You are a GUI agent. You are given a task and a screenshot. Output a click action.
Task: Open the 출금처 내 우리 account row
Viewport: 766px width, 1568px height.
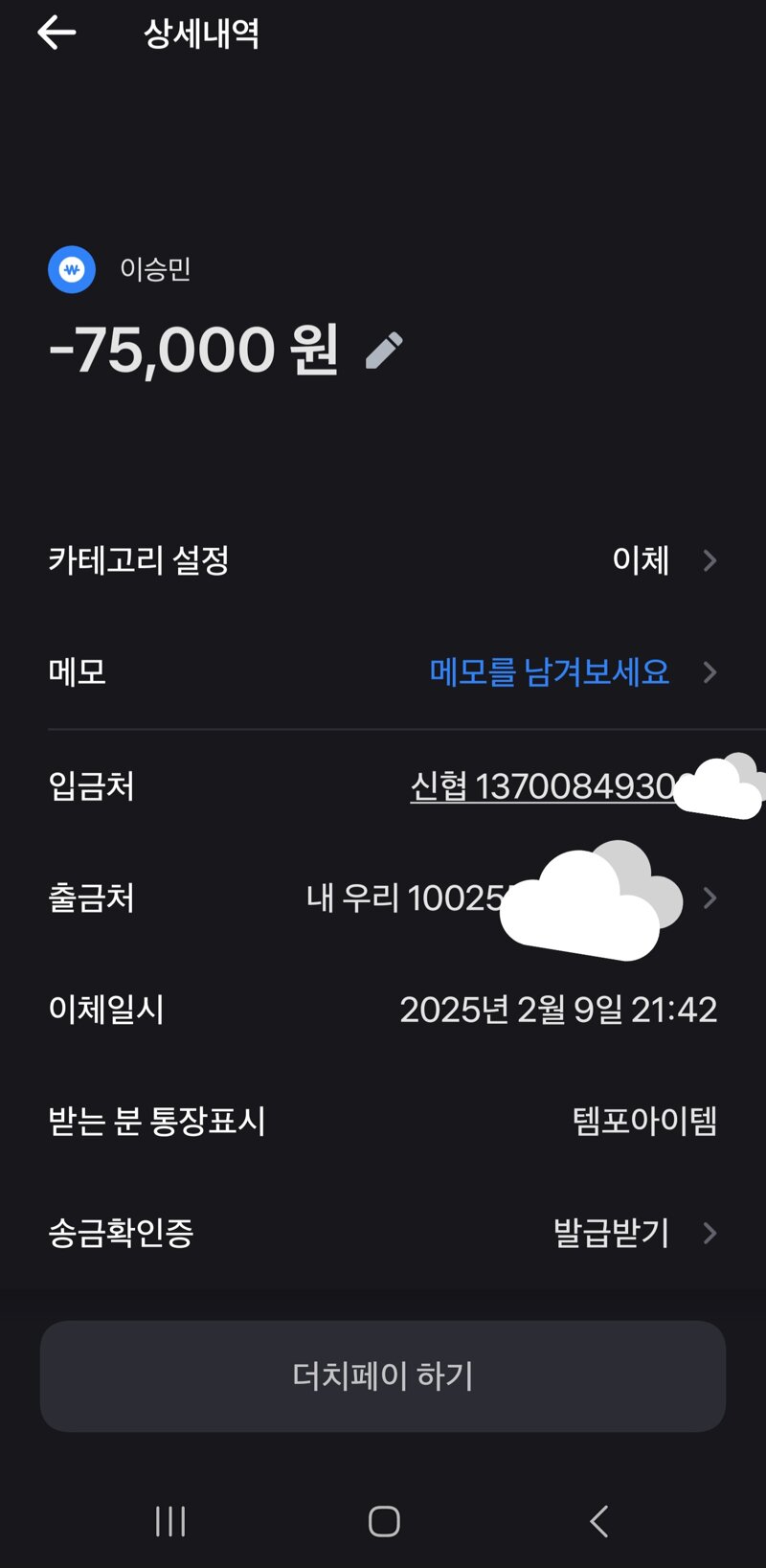(383, 898)
